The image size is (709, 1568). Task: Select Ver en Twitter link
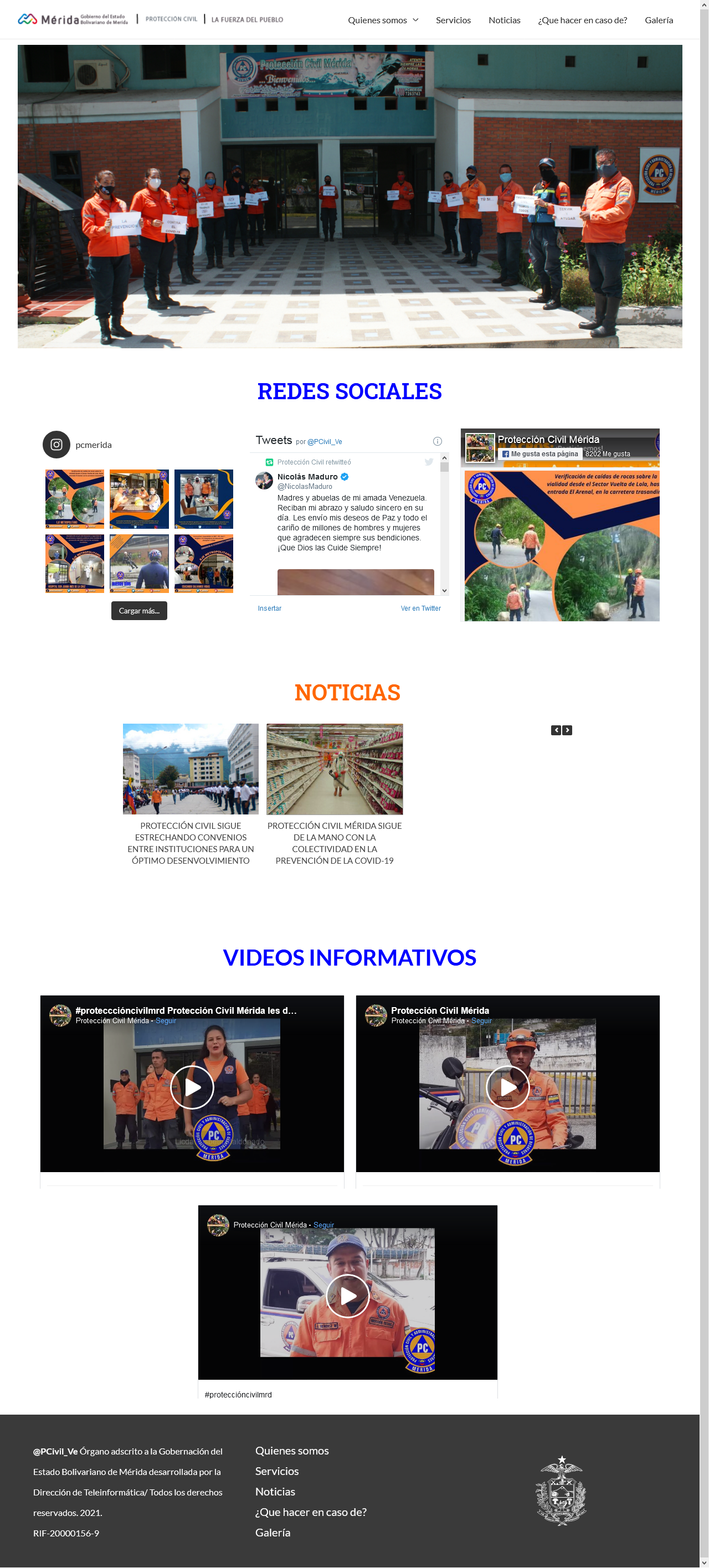click(420, 608)
